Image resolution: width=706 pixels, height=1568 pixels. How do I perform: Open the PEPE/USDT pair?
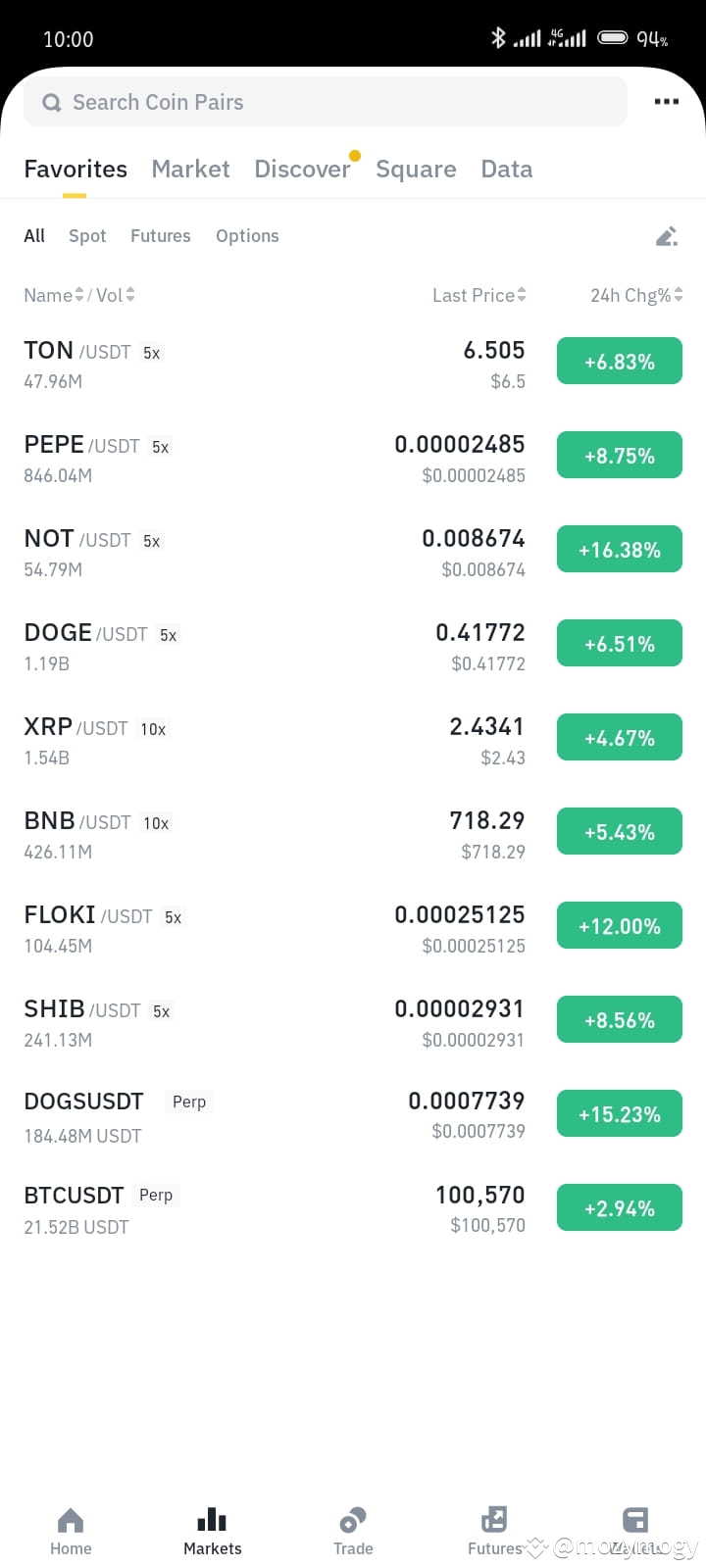tap(353, 458)
